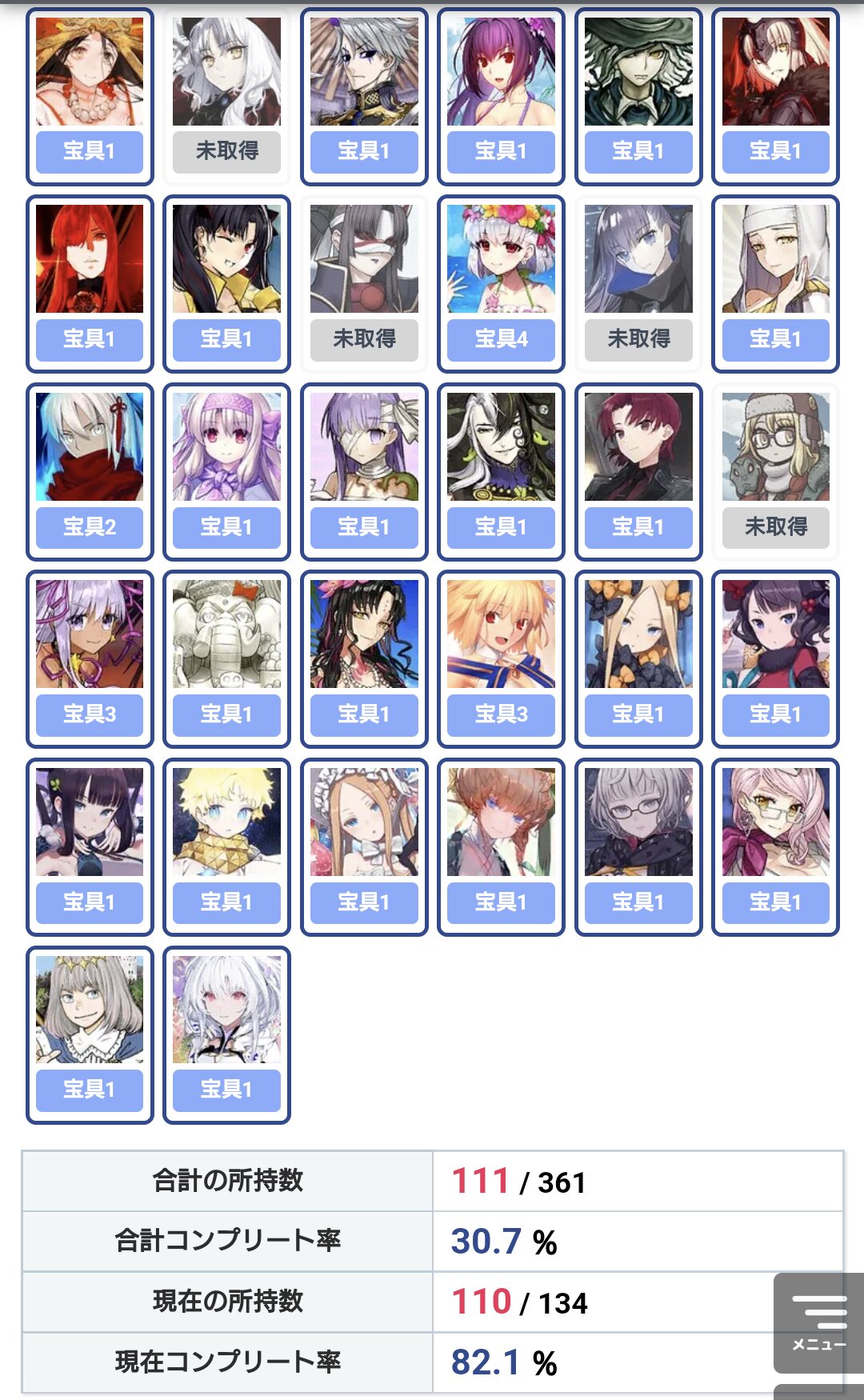This screenshot has width=864, height=1400.
Task: Select the white elephant servant card
Action: (x=226, y=659)
